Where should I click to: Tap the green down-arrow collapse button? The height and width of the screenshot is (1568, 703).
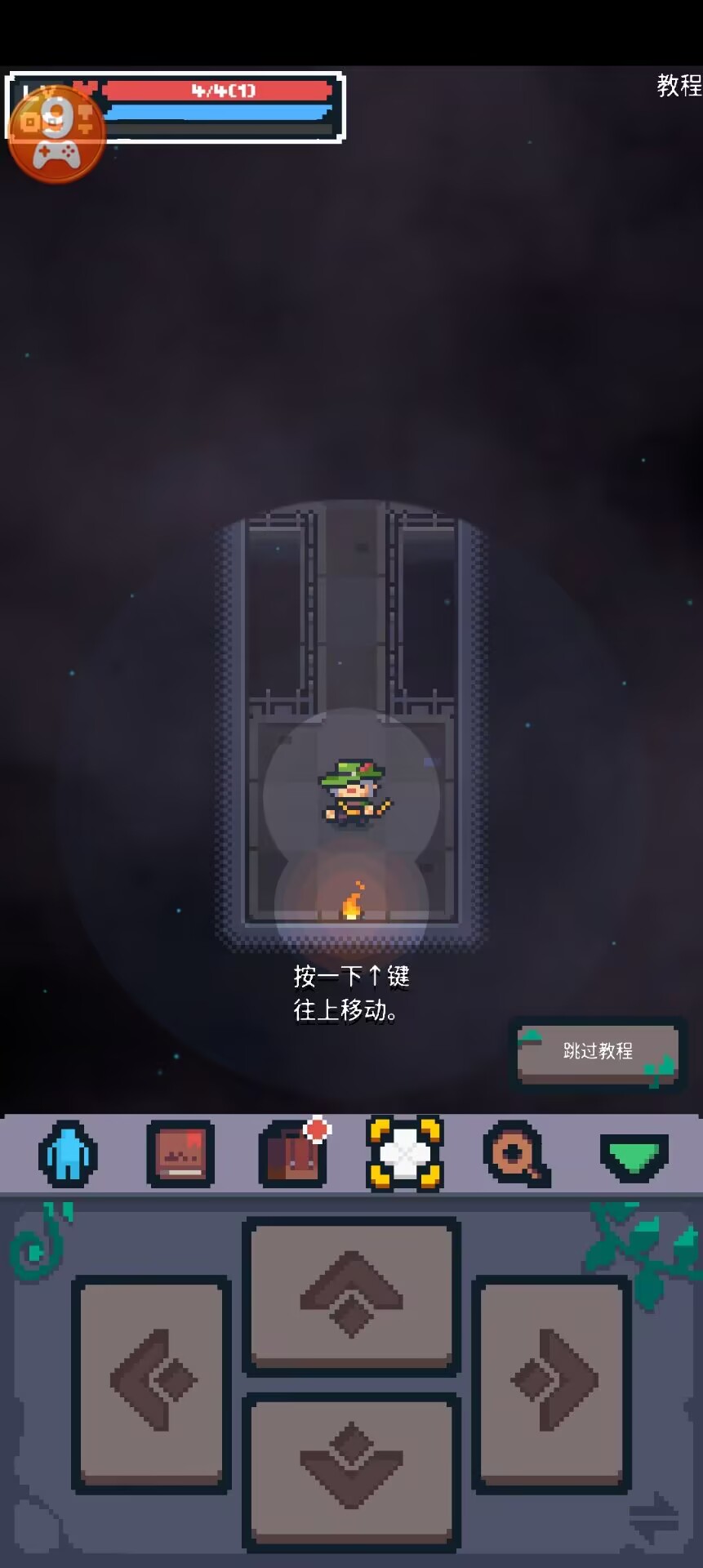634,1155
